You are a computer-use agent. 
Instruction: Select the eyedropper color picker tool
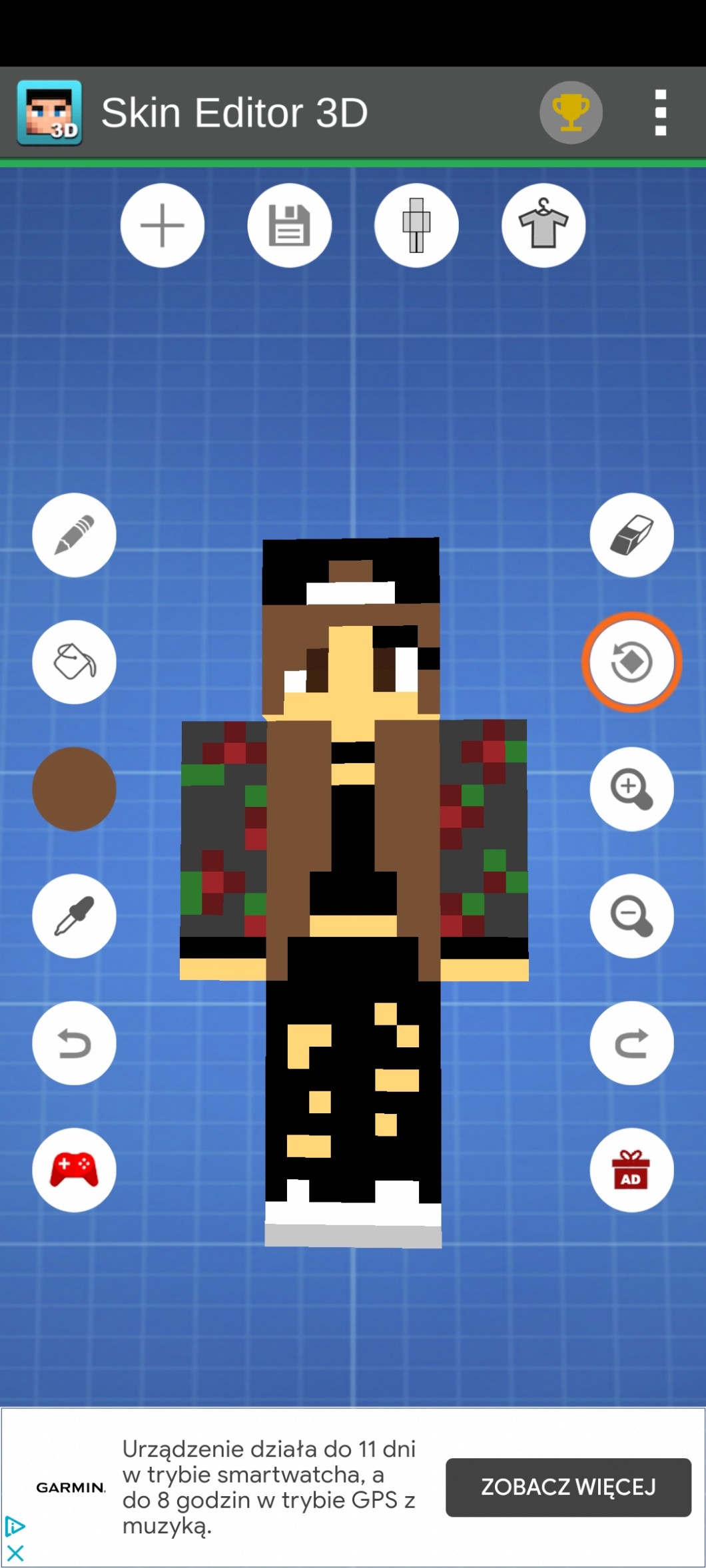click(x=74, y=915)
